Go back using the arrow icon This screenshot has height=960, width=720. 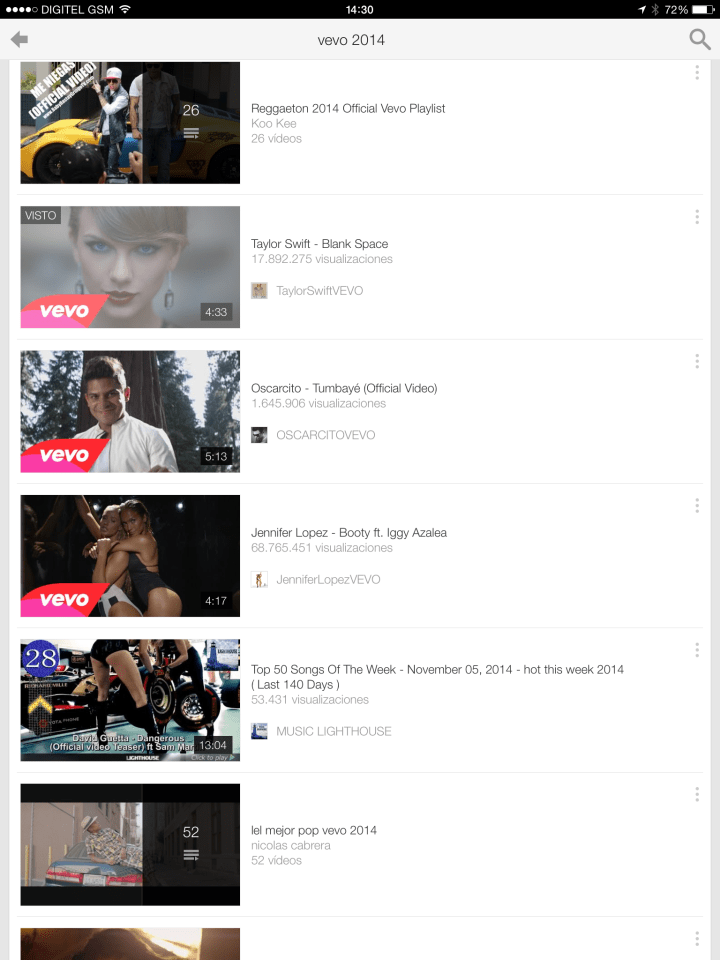(x=19, y=40)
